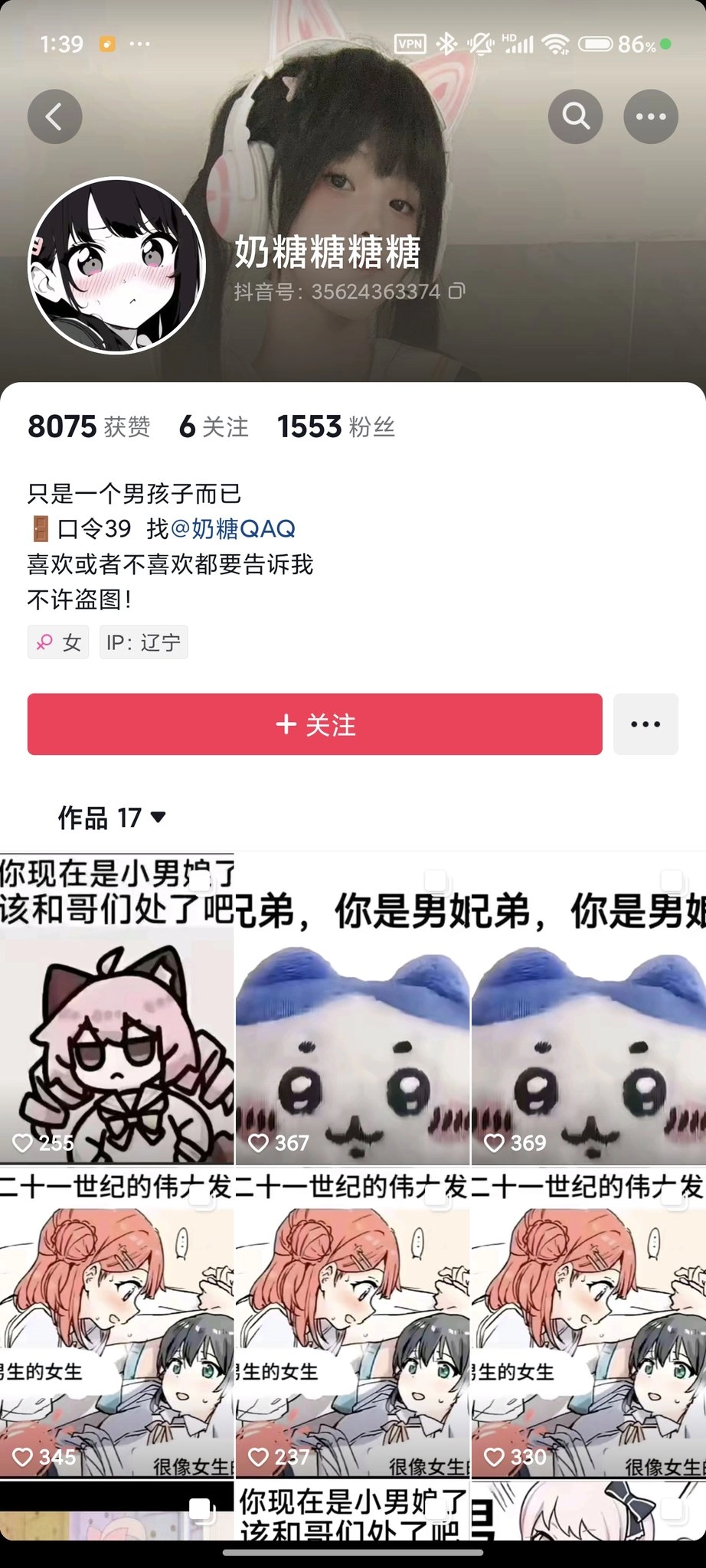Follow this user with 关注
The height and width of the screenshot is (1568, 706).
click(315, 724)
